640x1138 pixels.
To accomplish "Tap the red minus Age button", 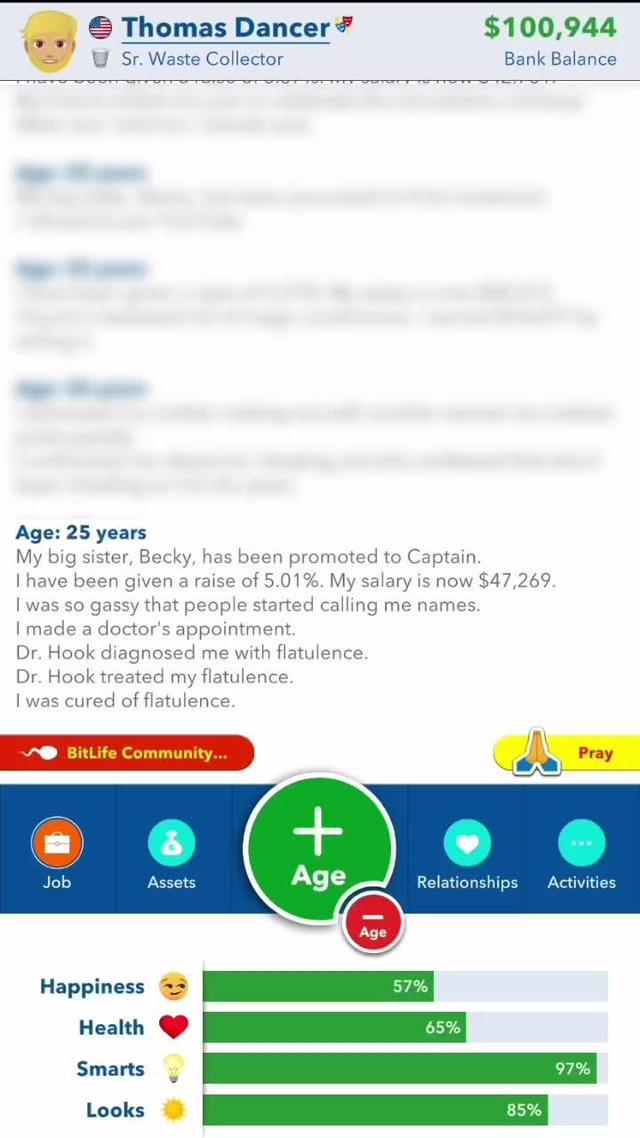I will tap(372, 922).
